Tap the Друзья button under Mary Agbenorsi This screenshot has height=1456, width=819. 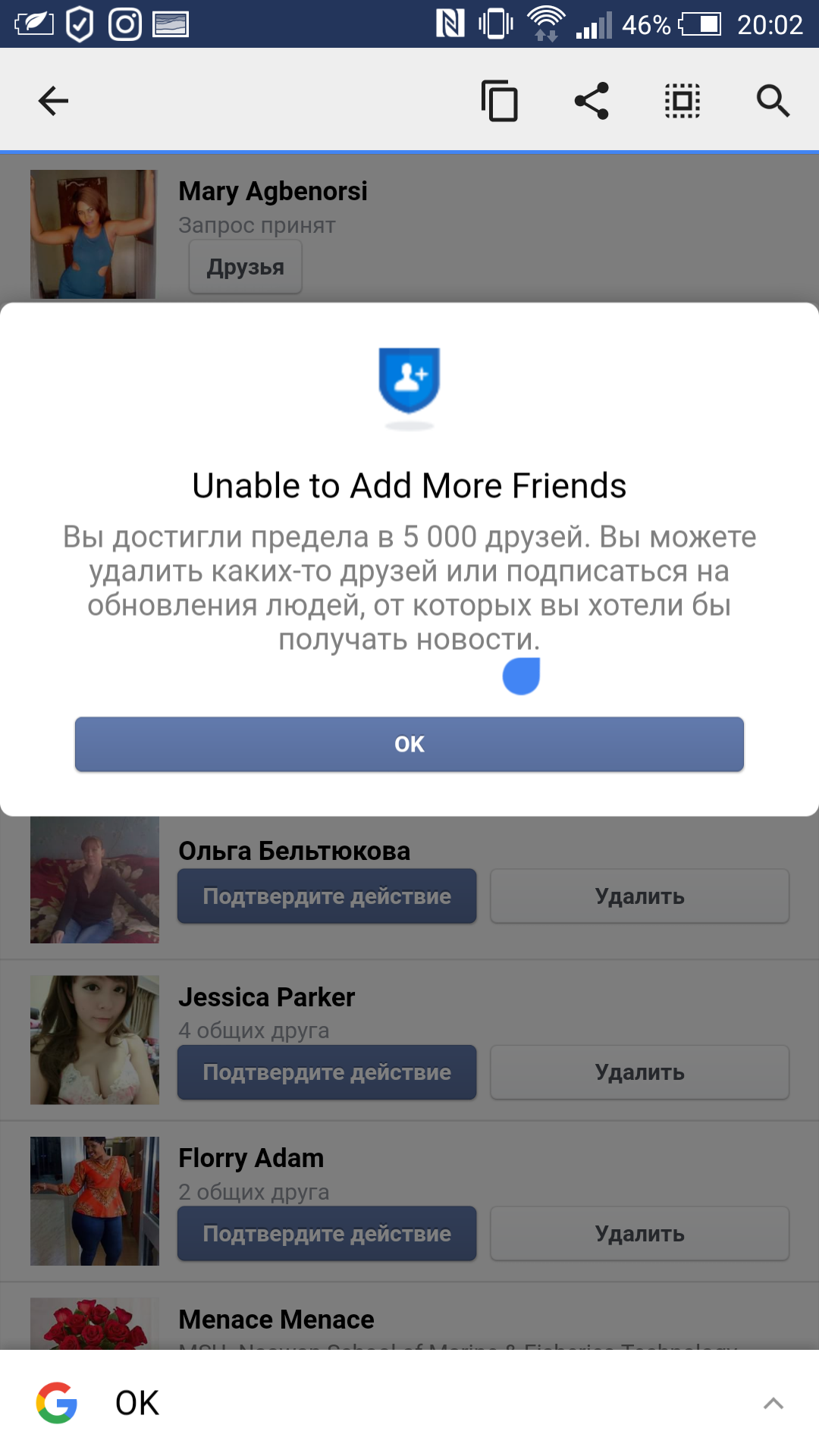(x=246, y=267)
